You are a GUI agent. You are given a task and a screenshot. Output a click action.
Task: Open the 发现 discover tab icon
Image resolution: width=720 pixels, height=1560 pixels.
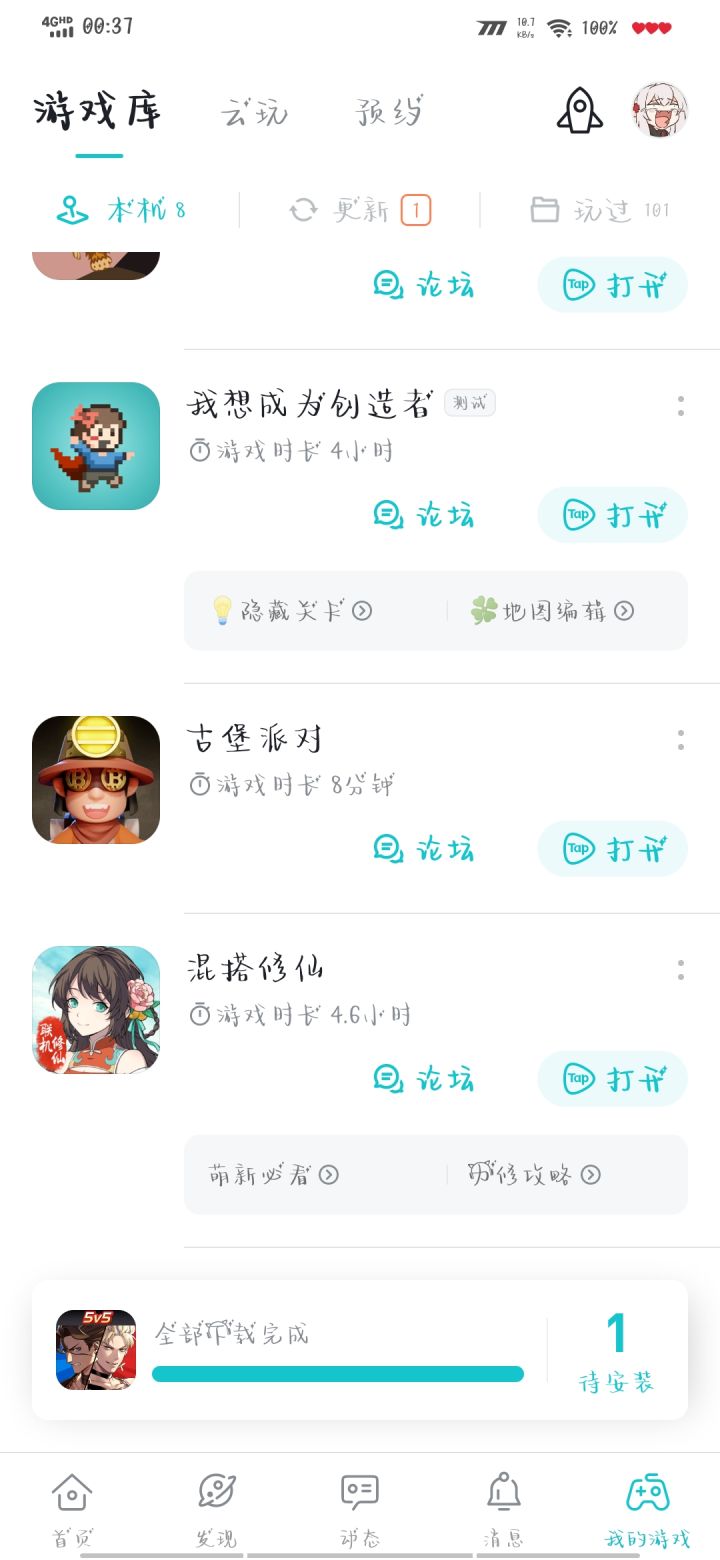coord(216,1491)
